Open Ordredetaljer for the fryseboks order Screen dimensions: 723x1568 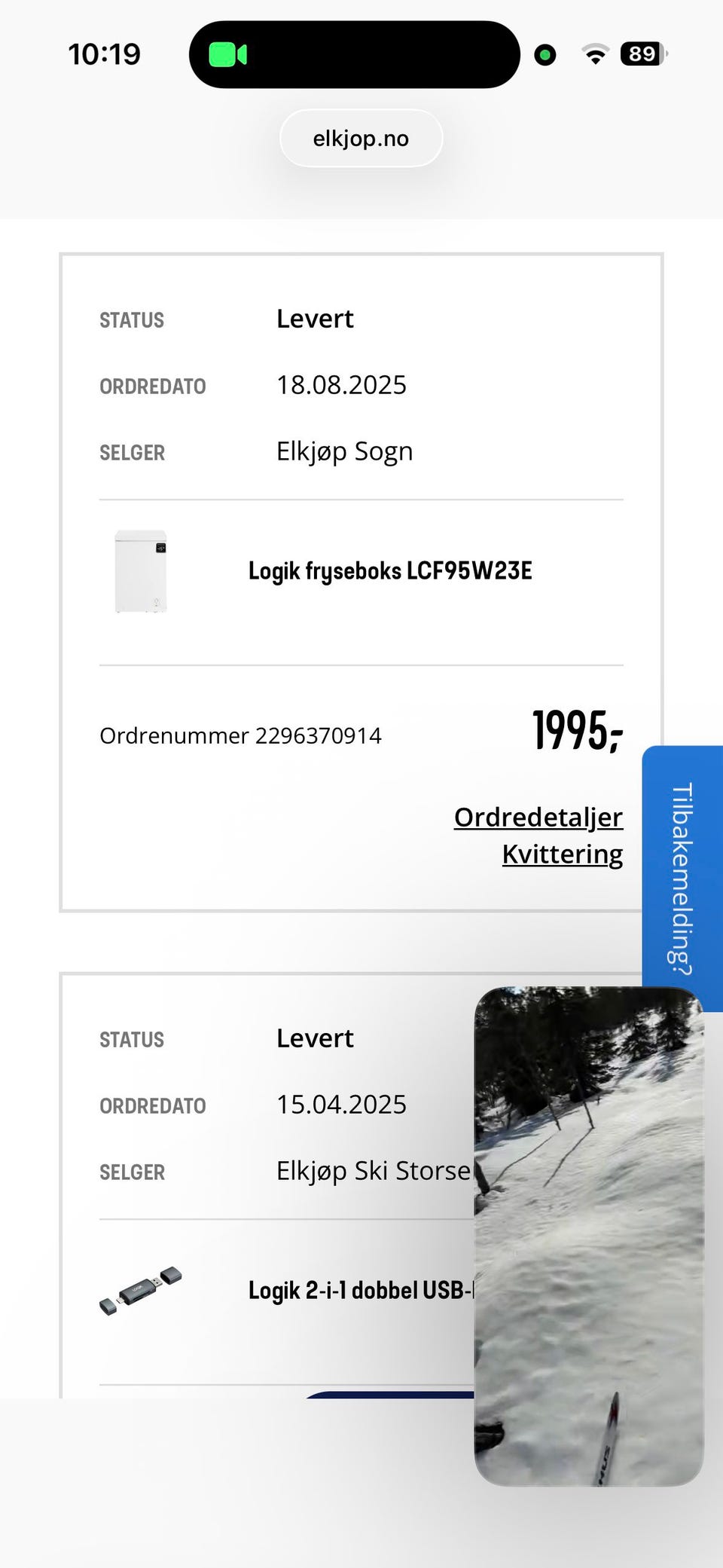click(538, 817)
